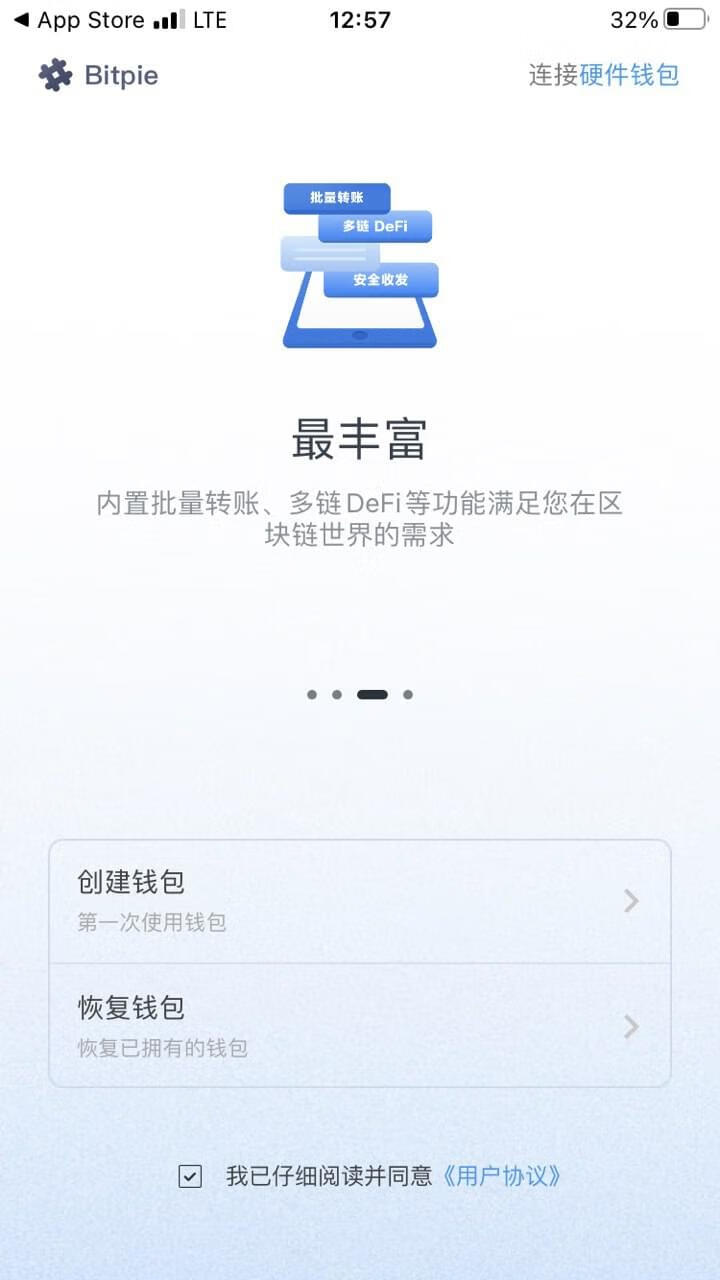Tap the carousel page indicator dots

(360, 694)
